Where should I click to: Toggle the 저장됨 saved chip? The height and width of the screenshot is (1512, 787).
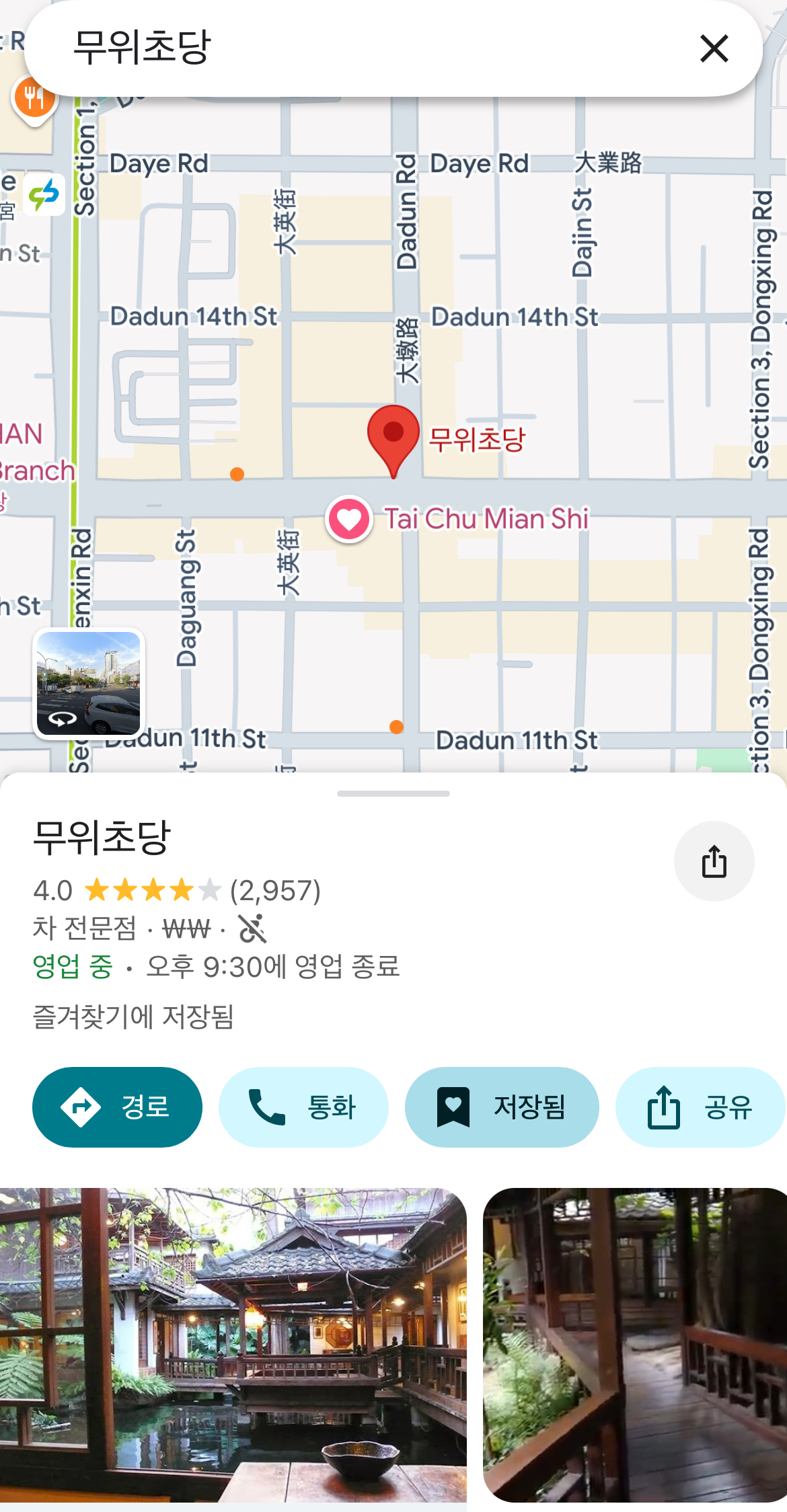point(502,1107)
